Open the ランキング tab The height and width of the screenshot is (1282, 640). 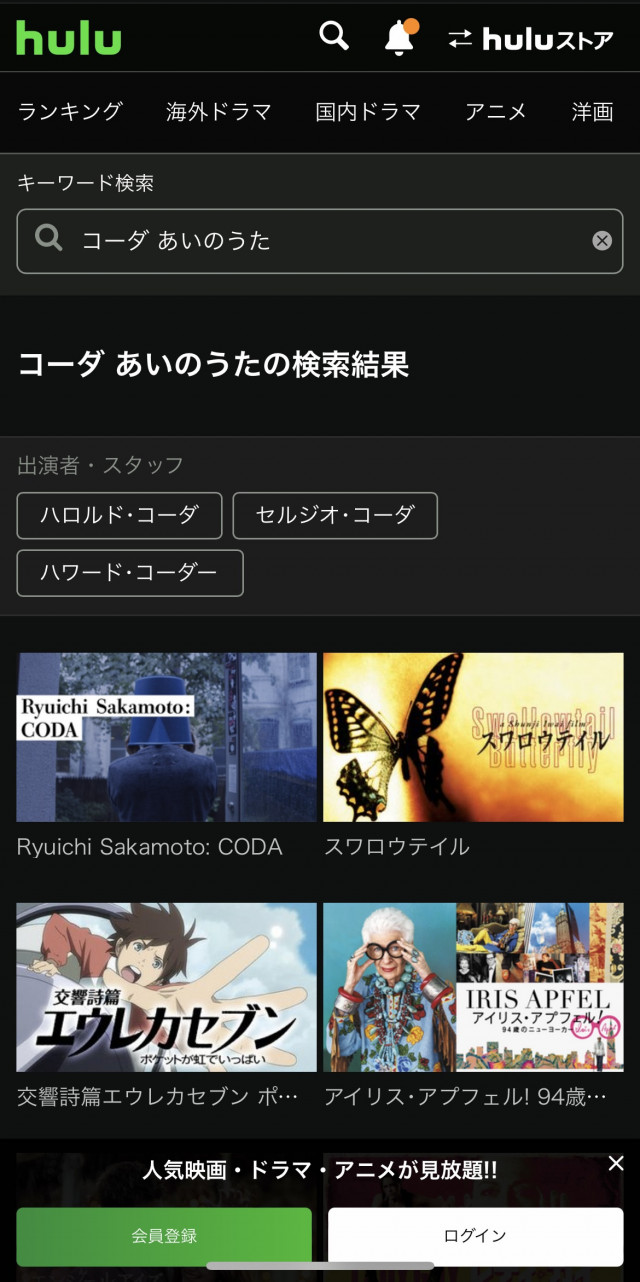[70, 112]
